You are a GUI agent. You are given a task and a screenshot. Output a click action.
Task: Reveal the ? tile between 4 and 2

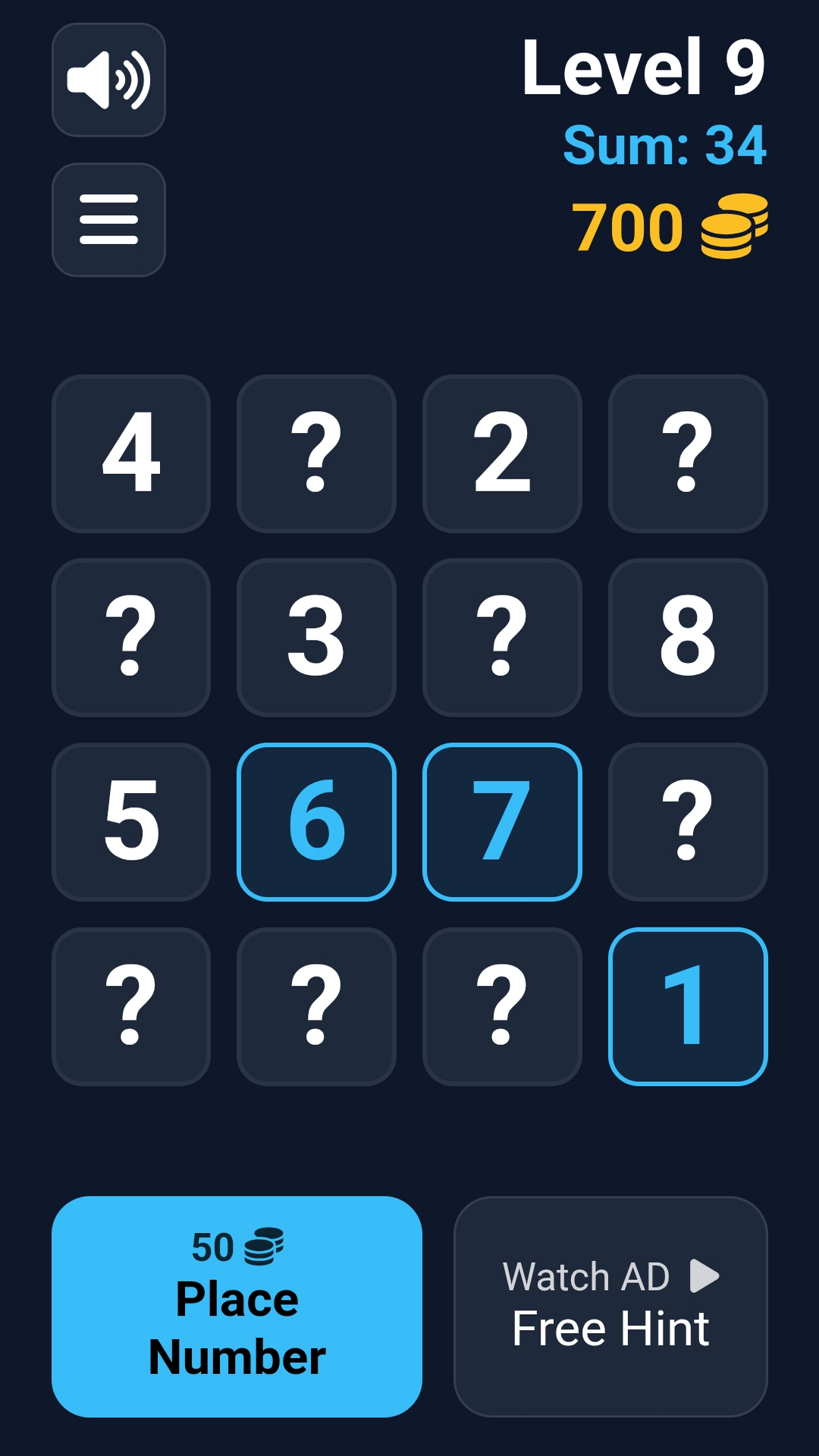pos(316,453)
